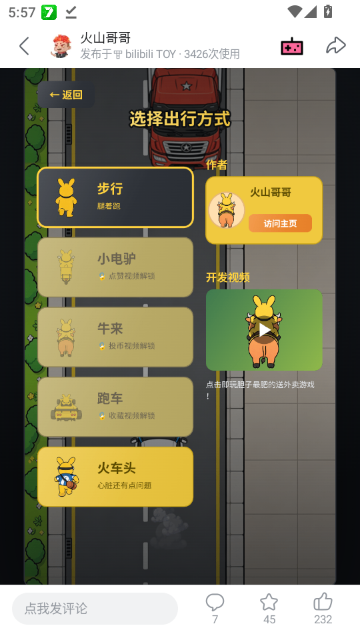
Task: Select 步行 travel mode
Action: pos(115,198)
